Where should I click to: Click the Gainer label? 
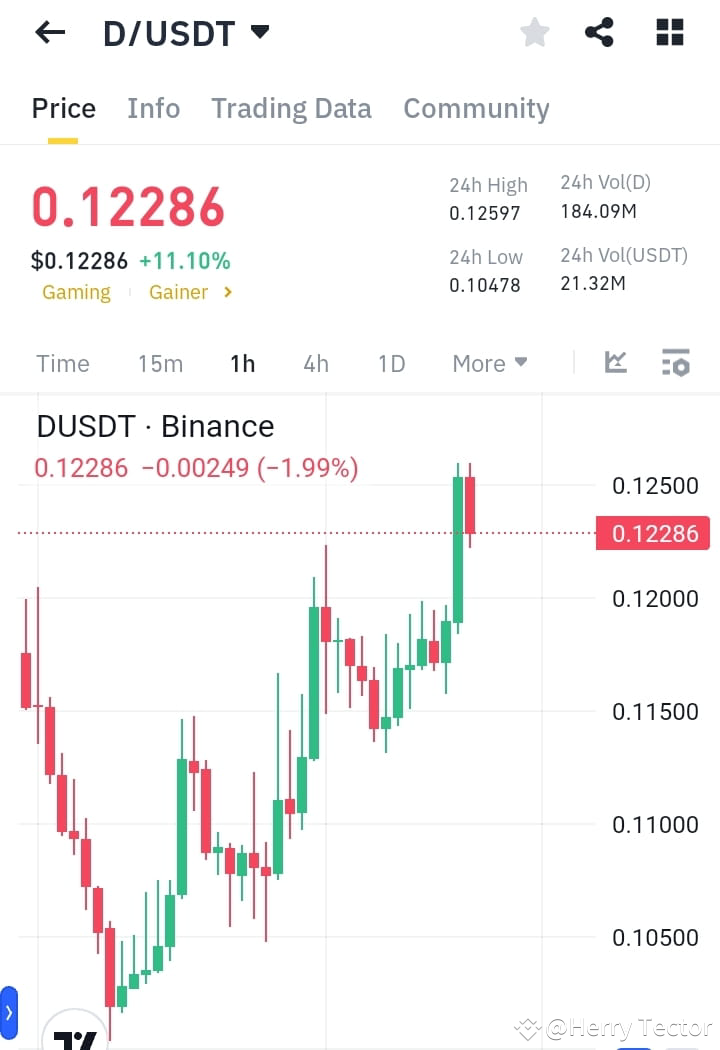click(x=178, y=292)
